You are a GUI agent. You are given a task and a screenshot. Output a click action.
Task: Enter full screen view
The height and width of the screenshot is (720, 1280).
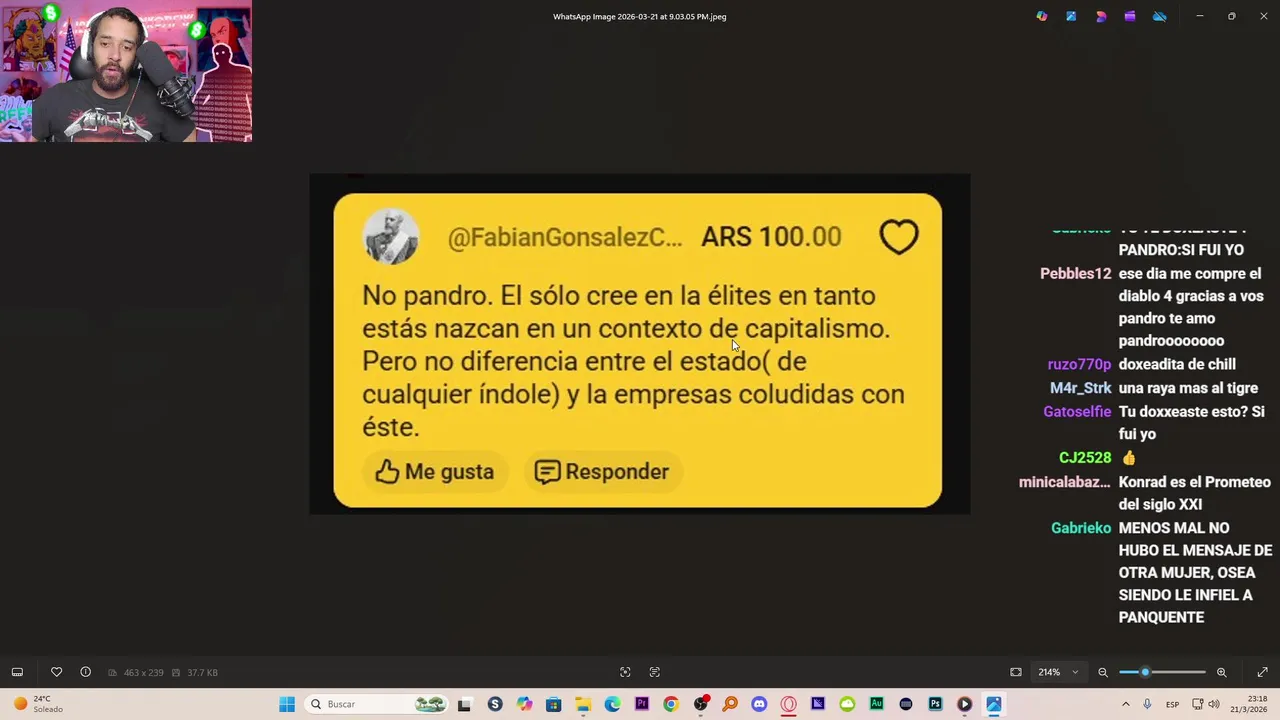(1262, 672)
